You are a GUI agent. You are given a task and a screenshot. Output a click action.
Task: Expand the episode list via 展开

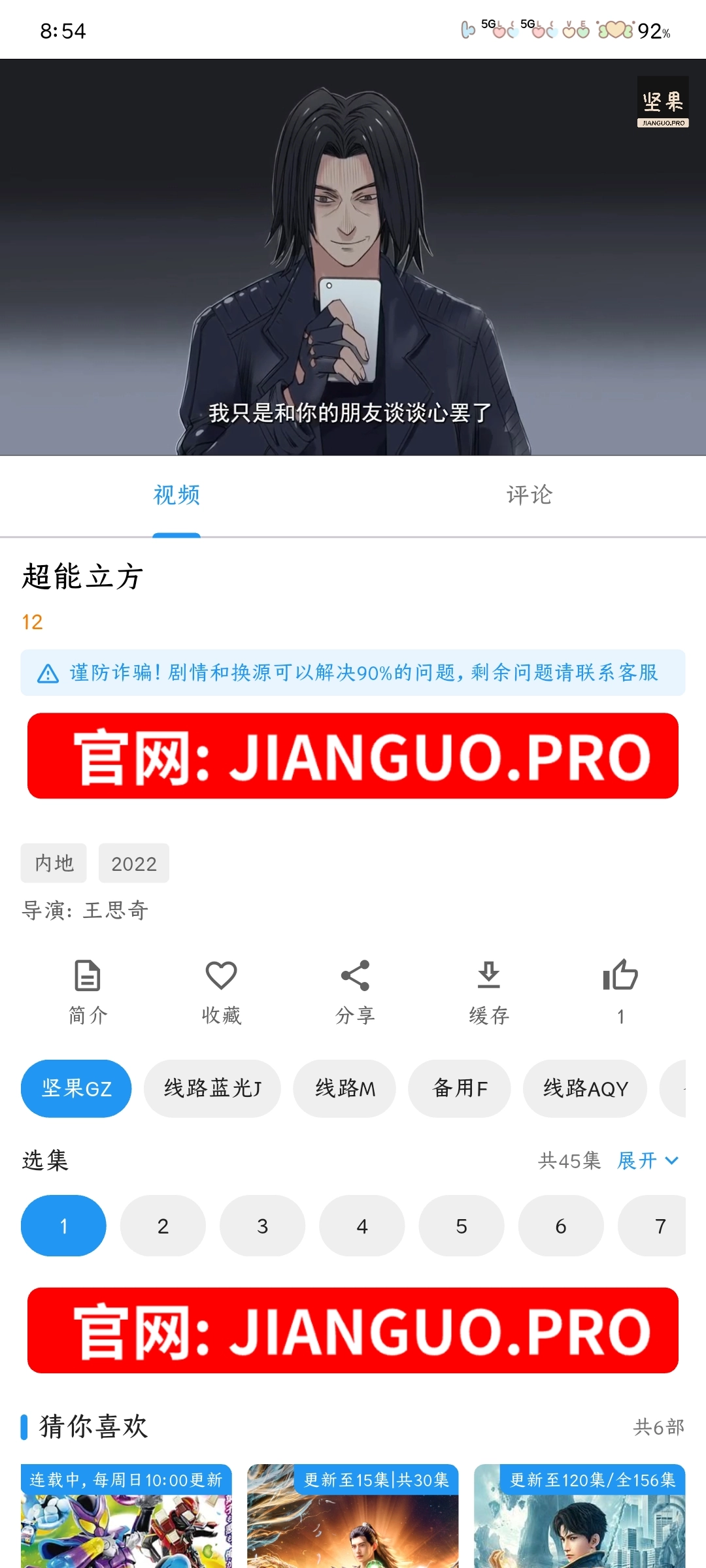pos(648,1161)
